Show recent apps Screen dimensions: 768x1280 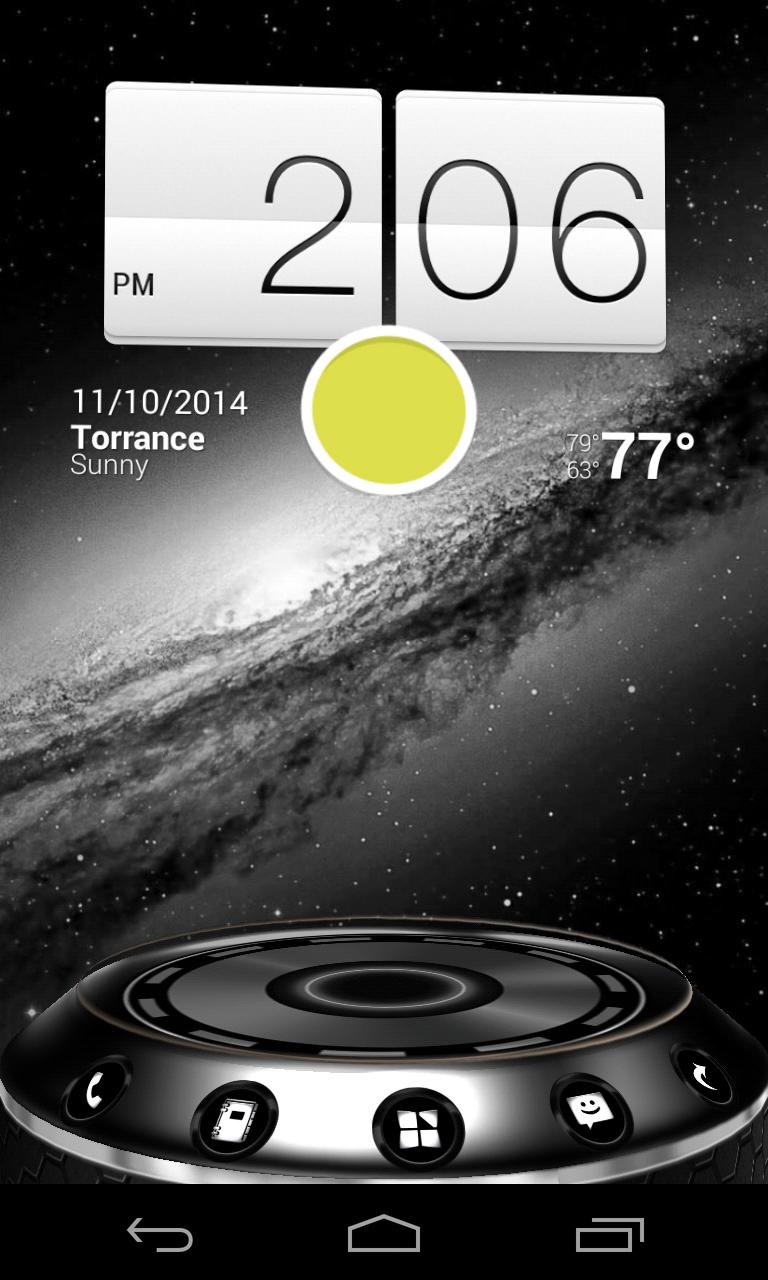pos(610,1235)
